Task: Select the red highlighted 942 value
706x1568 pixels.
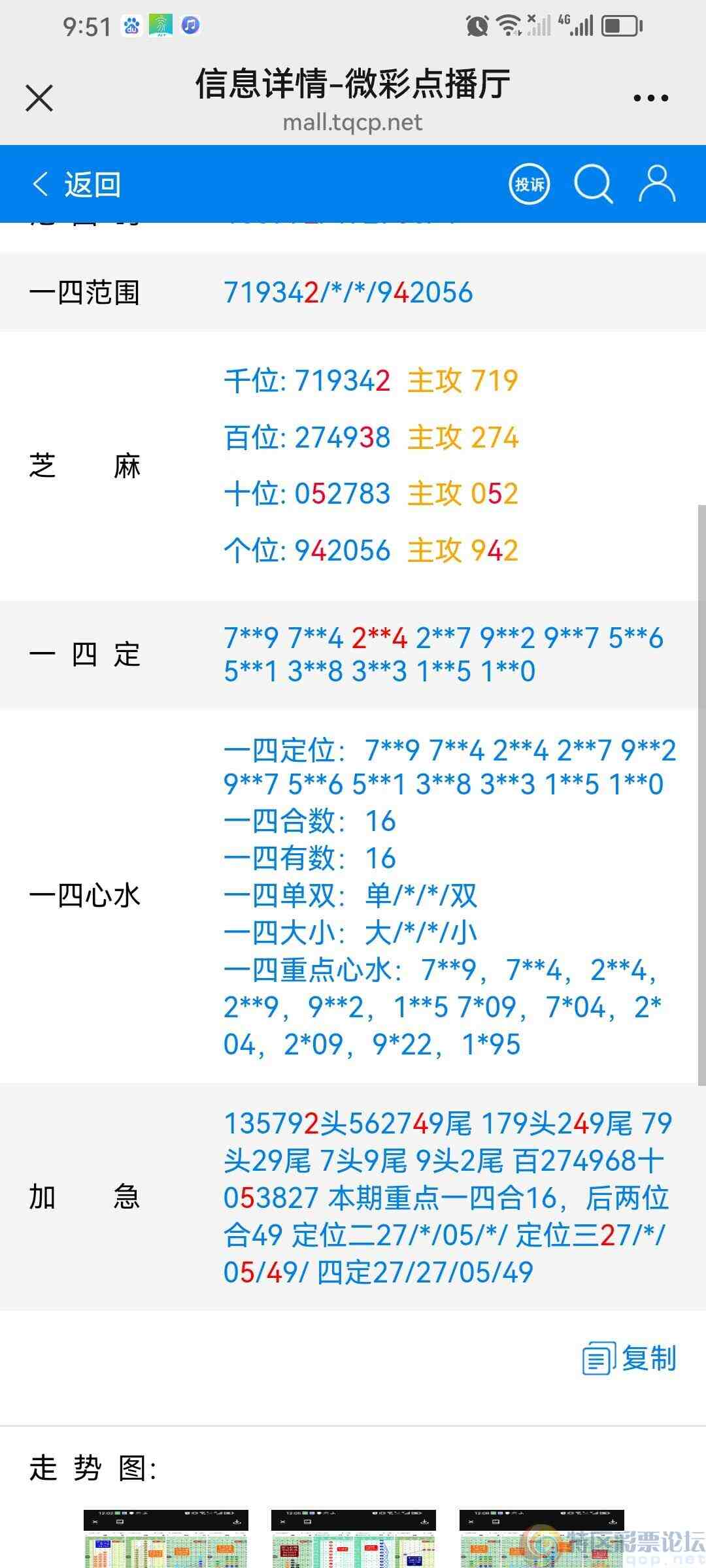Action: [x=495, y=551]
